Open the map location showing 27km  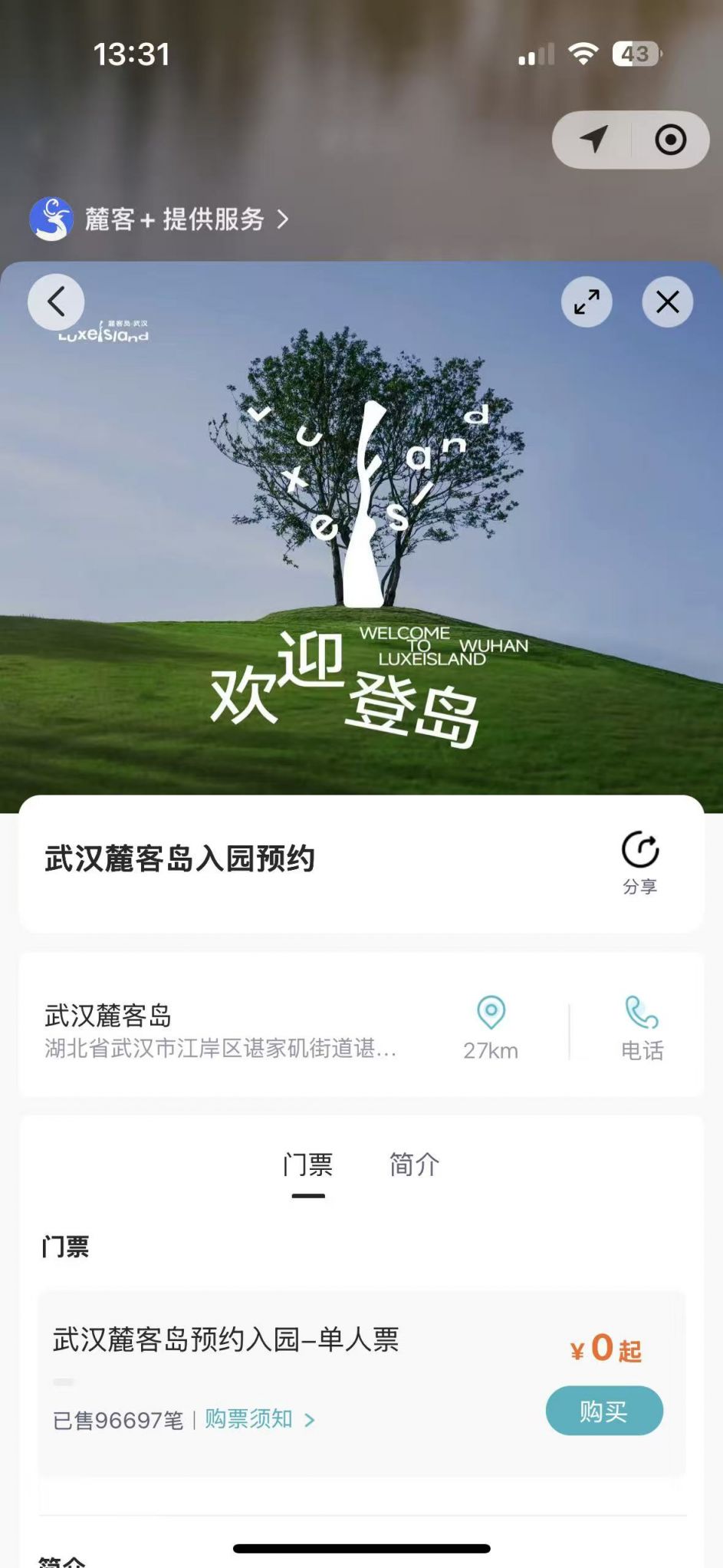[491, 1028]
